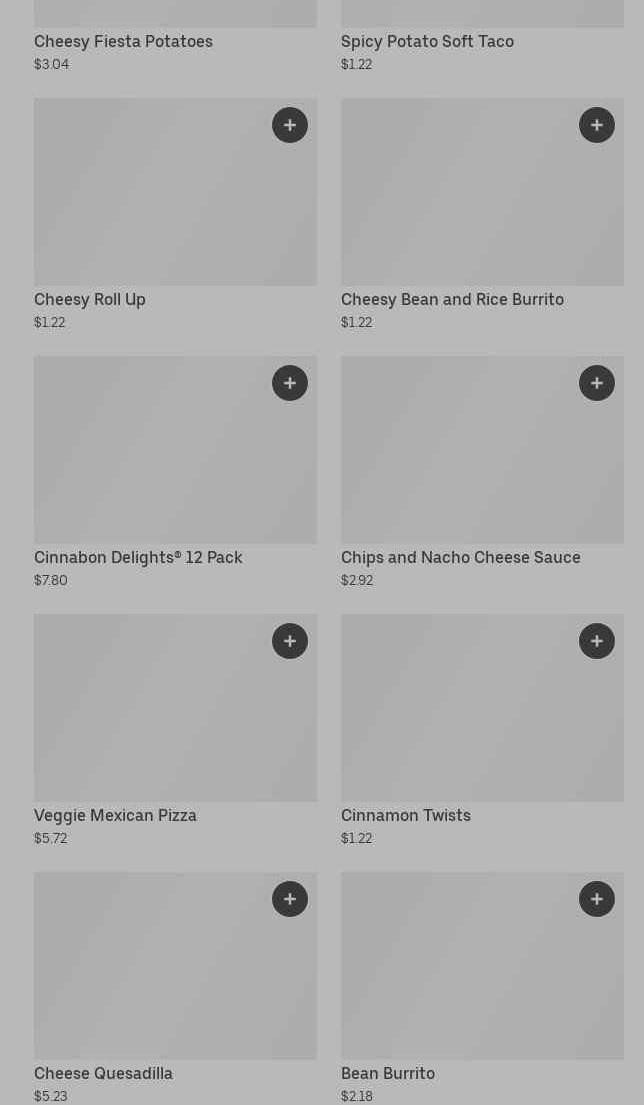This screenshot has height=1105, width=644.
Task: Add Cheesy Roll Up to the order
Action: (x=290, y=125)
